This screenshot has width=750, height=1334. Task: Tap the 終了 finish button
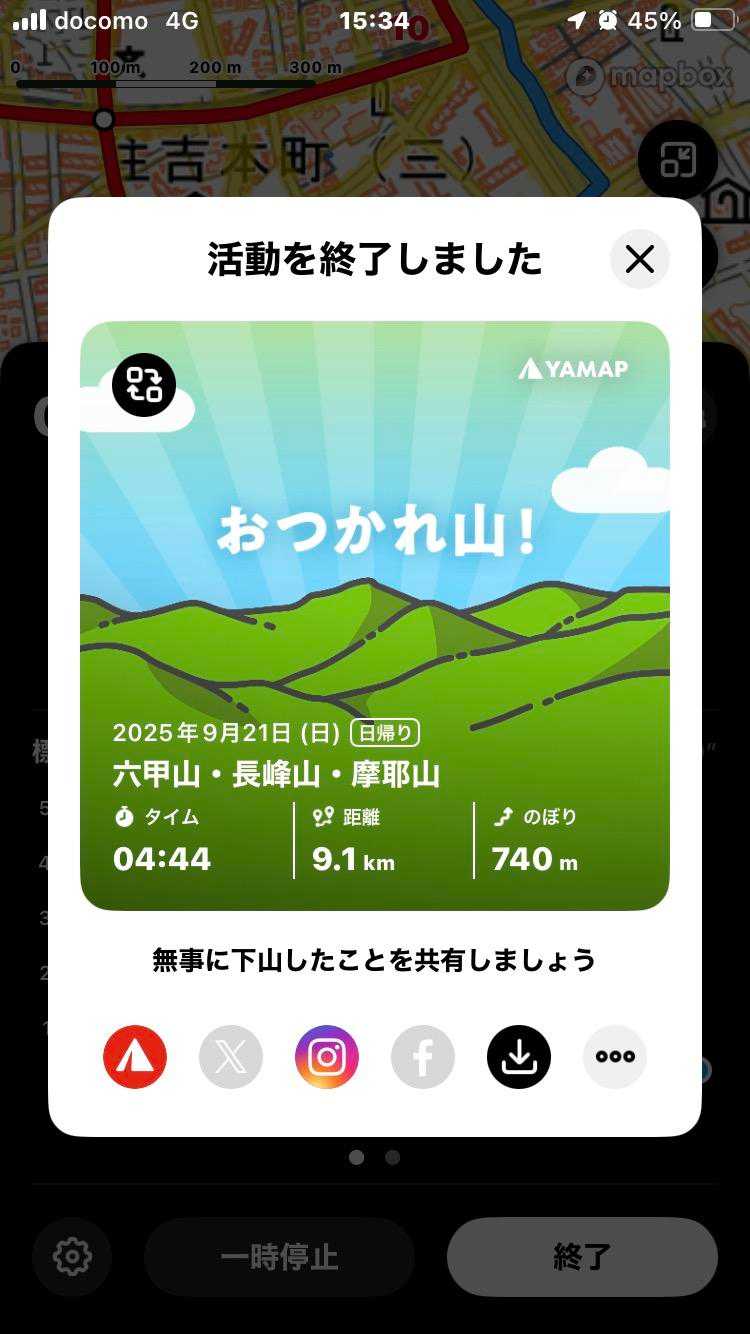[x=582, y=1257]
